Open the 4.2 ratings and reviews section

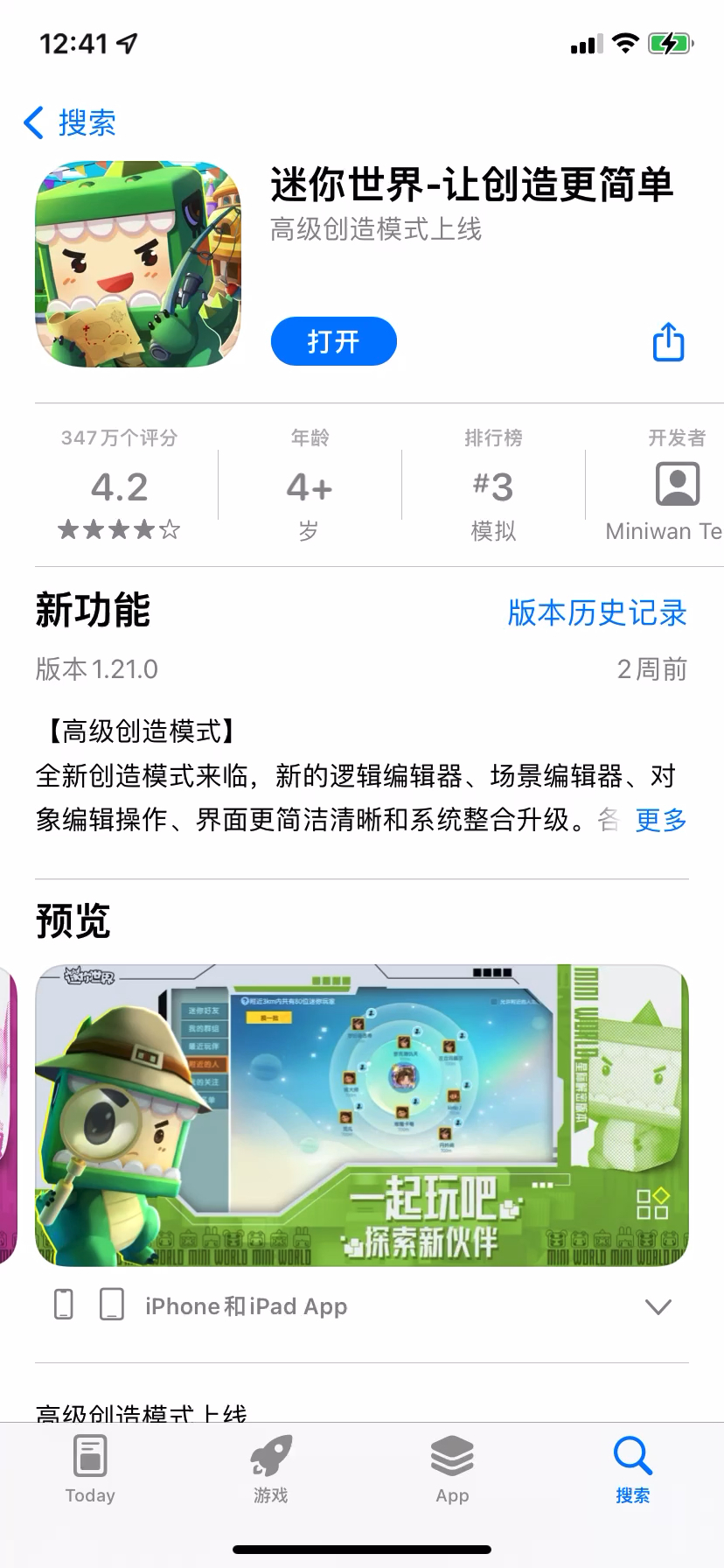click(x=120, y=486)
